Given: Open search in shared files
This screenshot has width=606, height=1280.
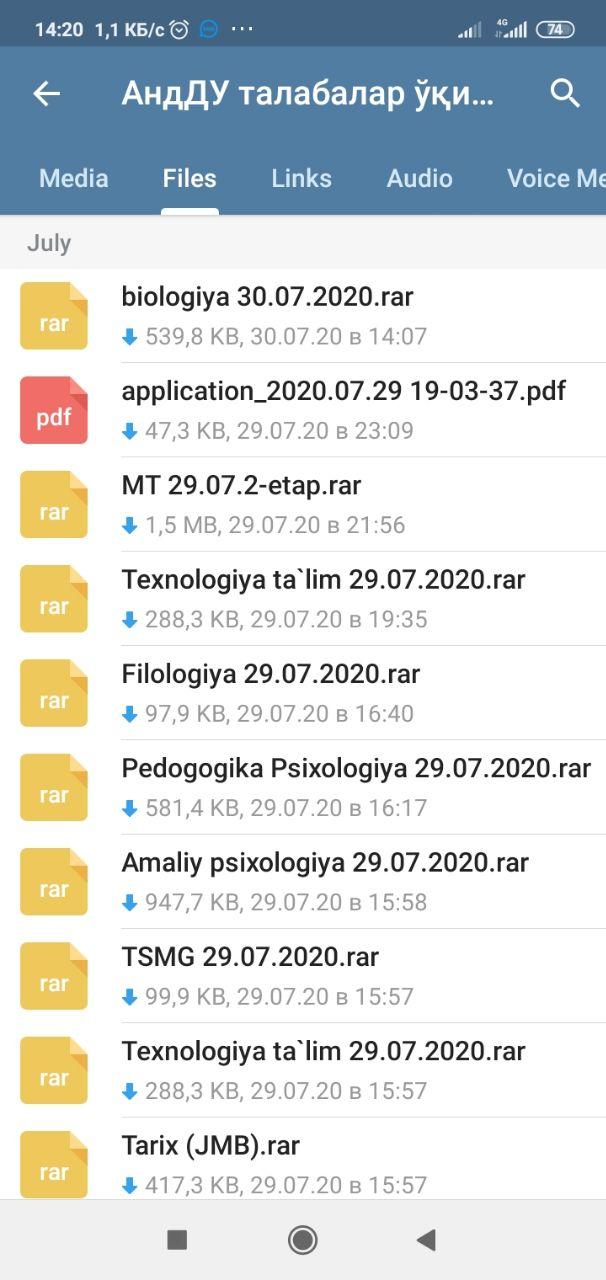Looking at the screenshot, I should click(x=565, y=94).
